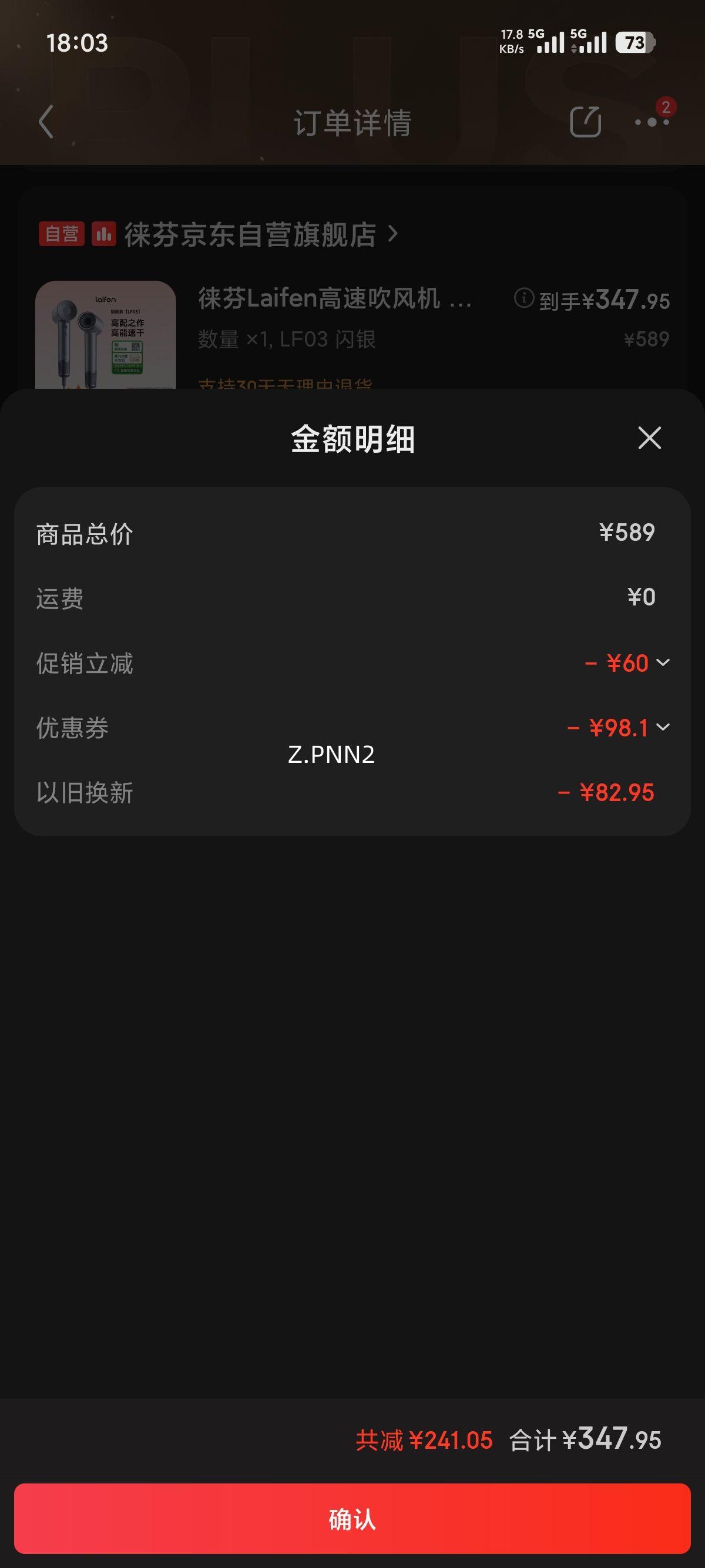Tap the 支持30天无理由退货 notice
The width and height of the screenshot is (705, 1568).
[286, 383]
